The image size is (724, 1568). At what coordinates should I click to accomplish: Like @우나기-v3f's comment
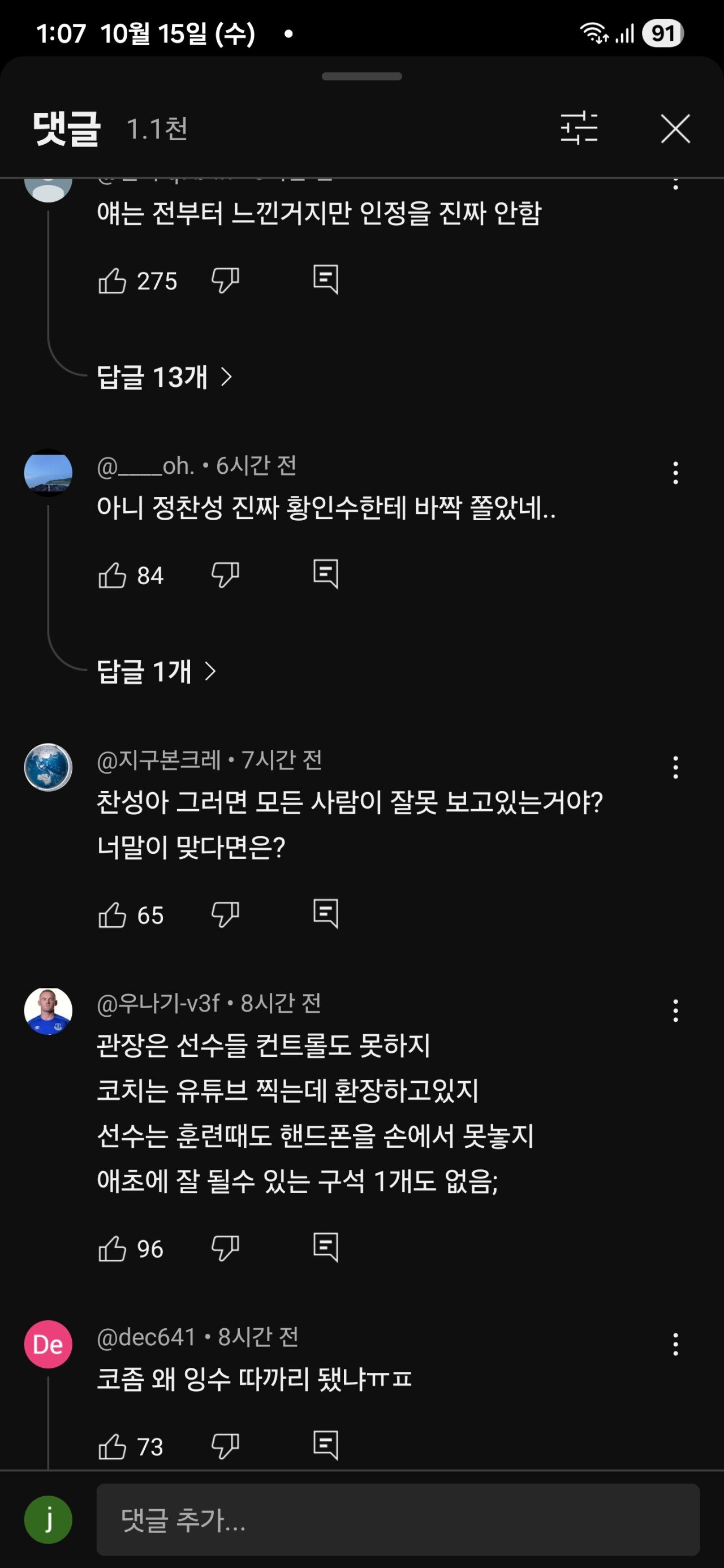pyautogui.click(x=112, y=1249)
